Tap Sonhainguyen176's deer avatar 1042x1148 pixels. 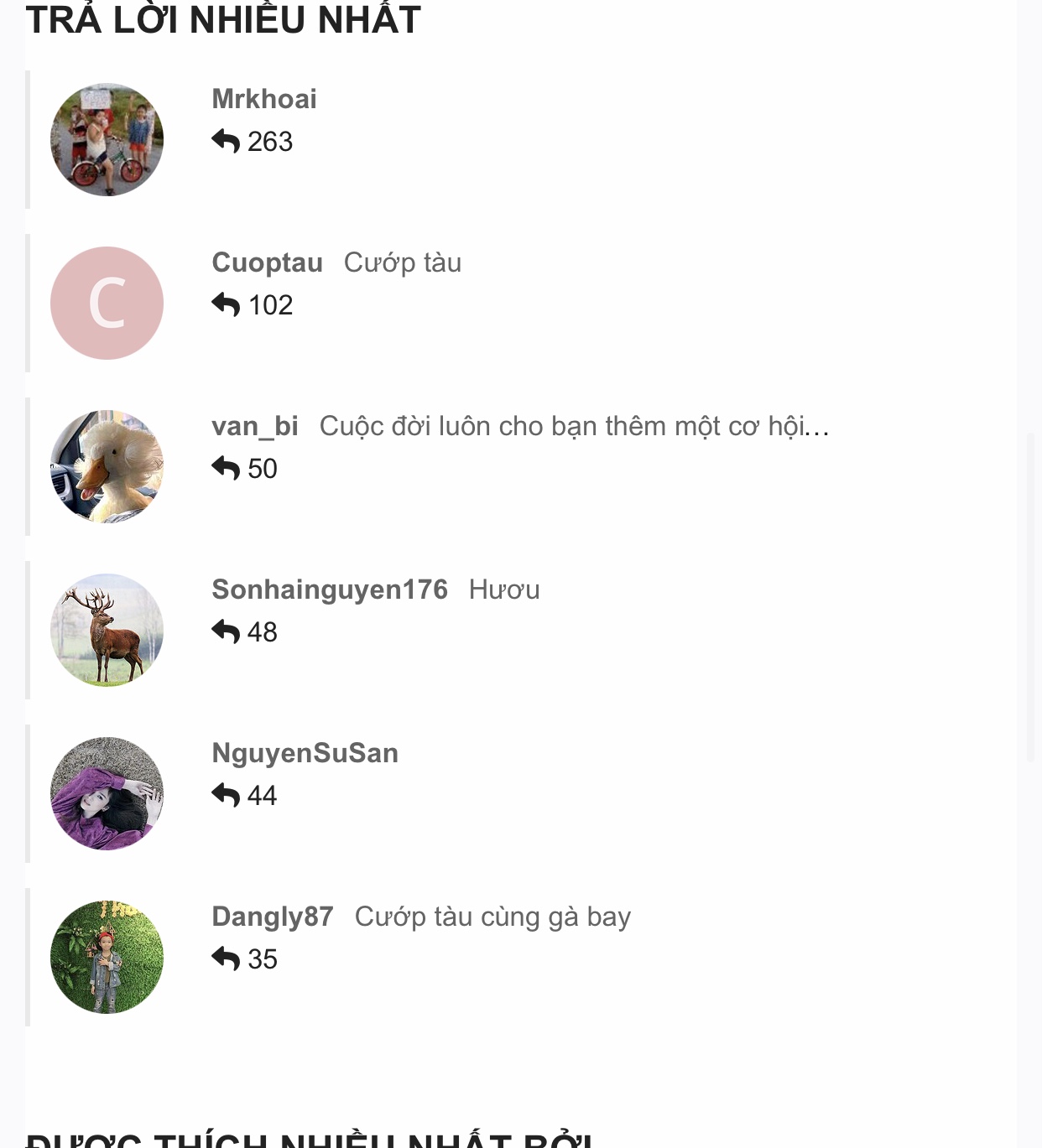coord(107,630)
